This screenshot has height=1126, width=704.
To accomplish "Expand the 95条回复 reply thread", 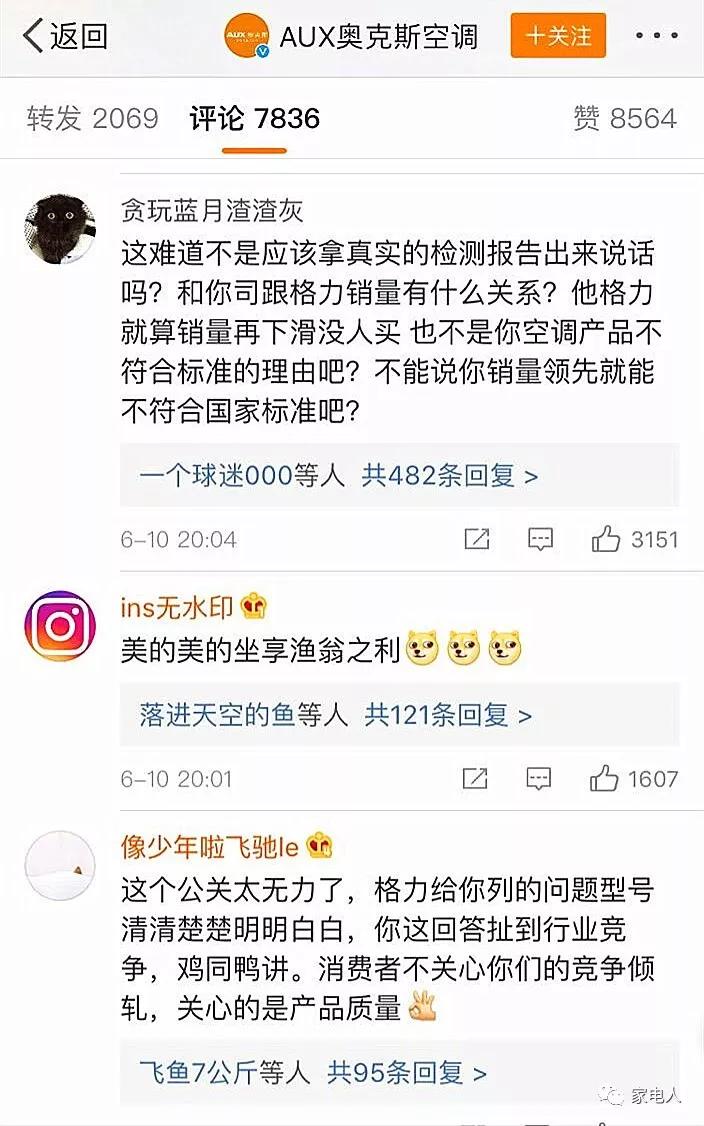I will pos(406,1074).
